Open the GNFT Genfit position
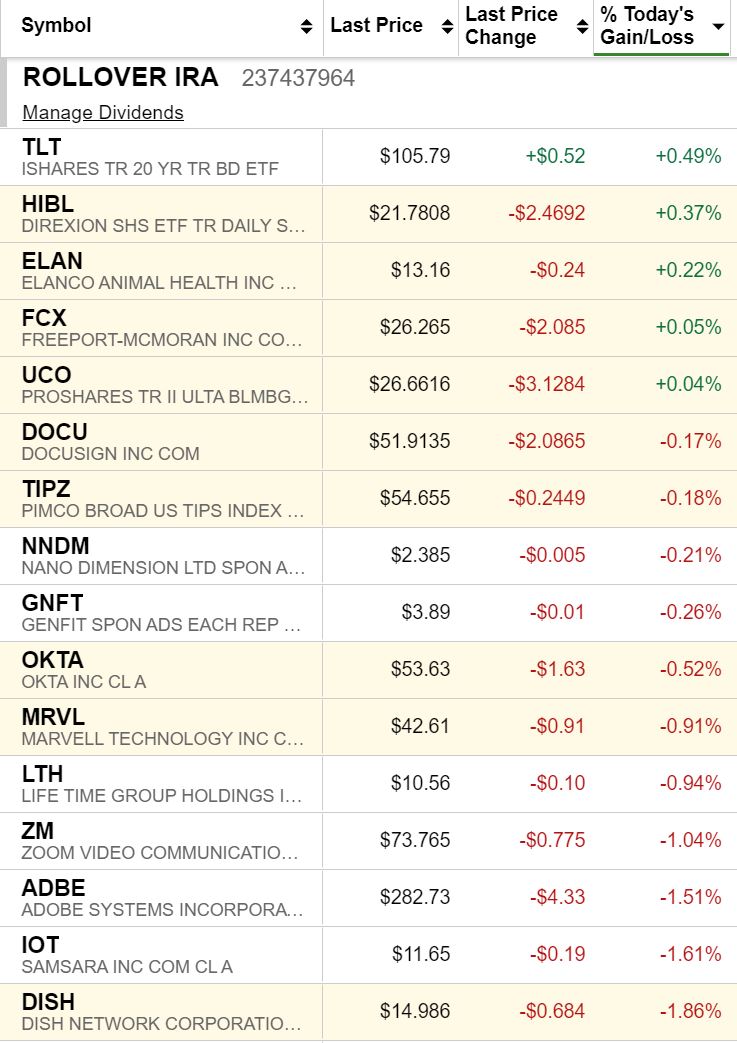 tap(52, 603)
